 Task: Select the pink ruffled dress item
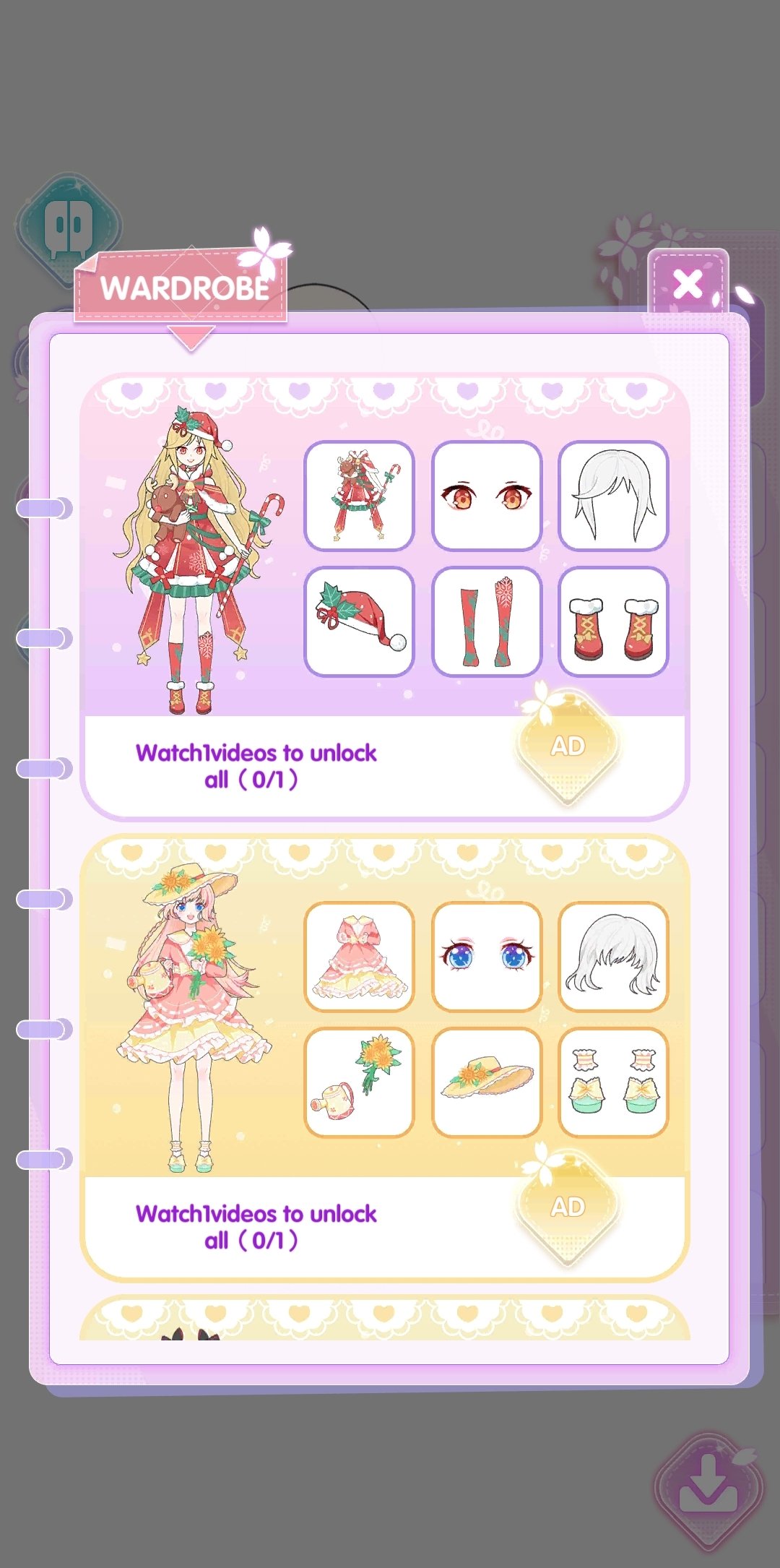(359, 957)
